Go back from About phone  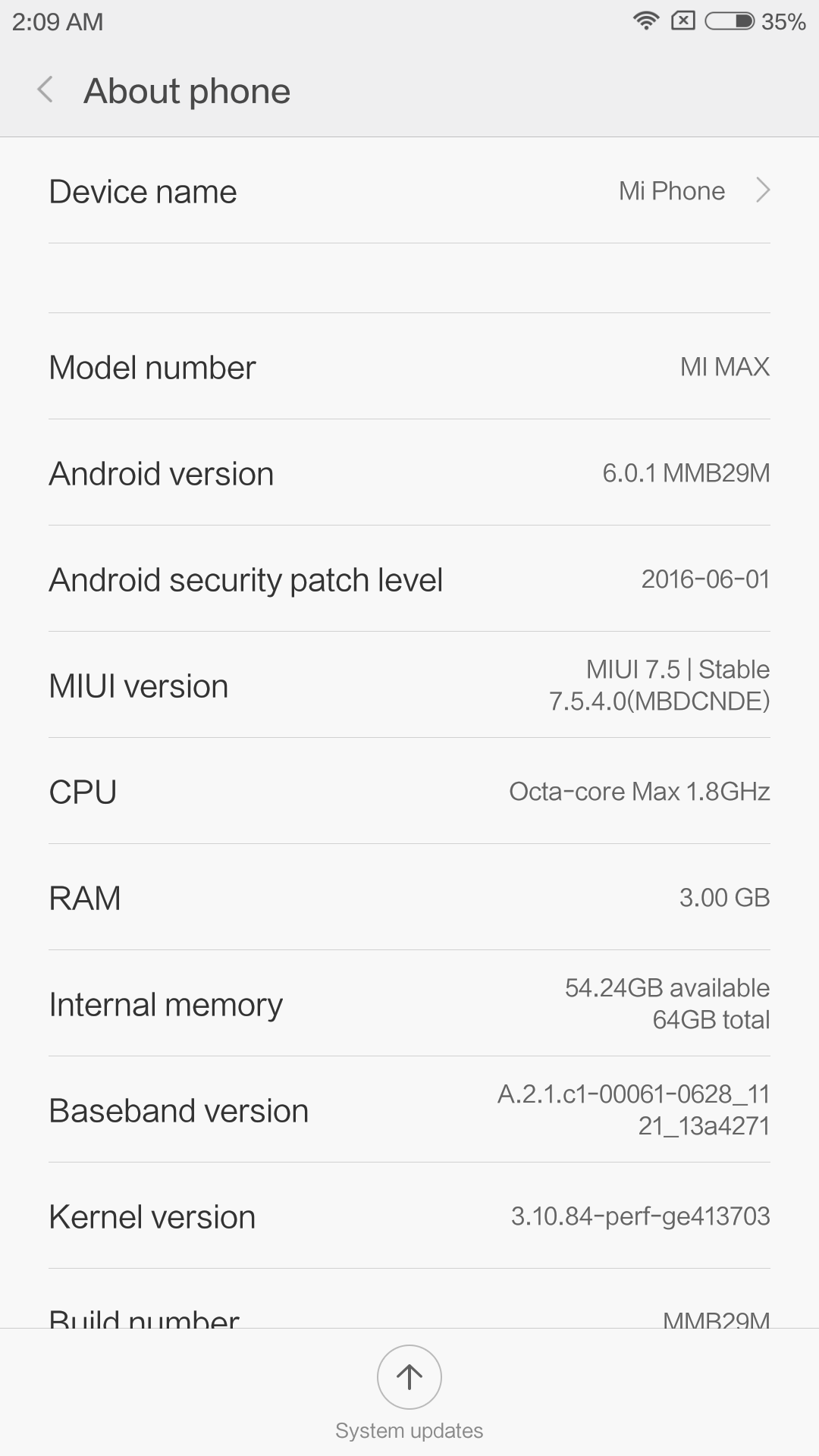click(45, 90)
